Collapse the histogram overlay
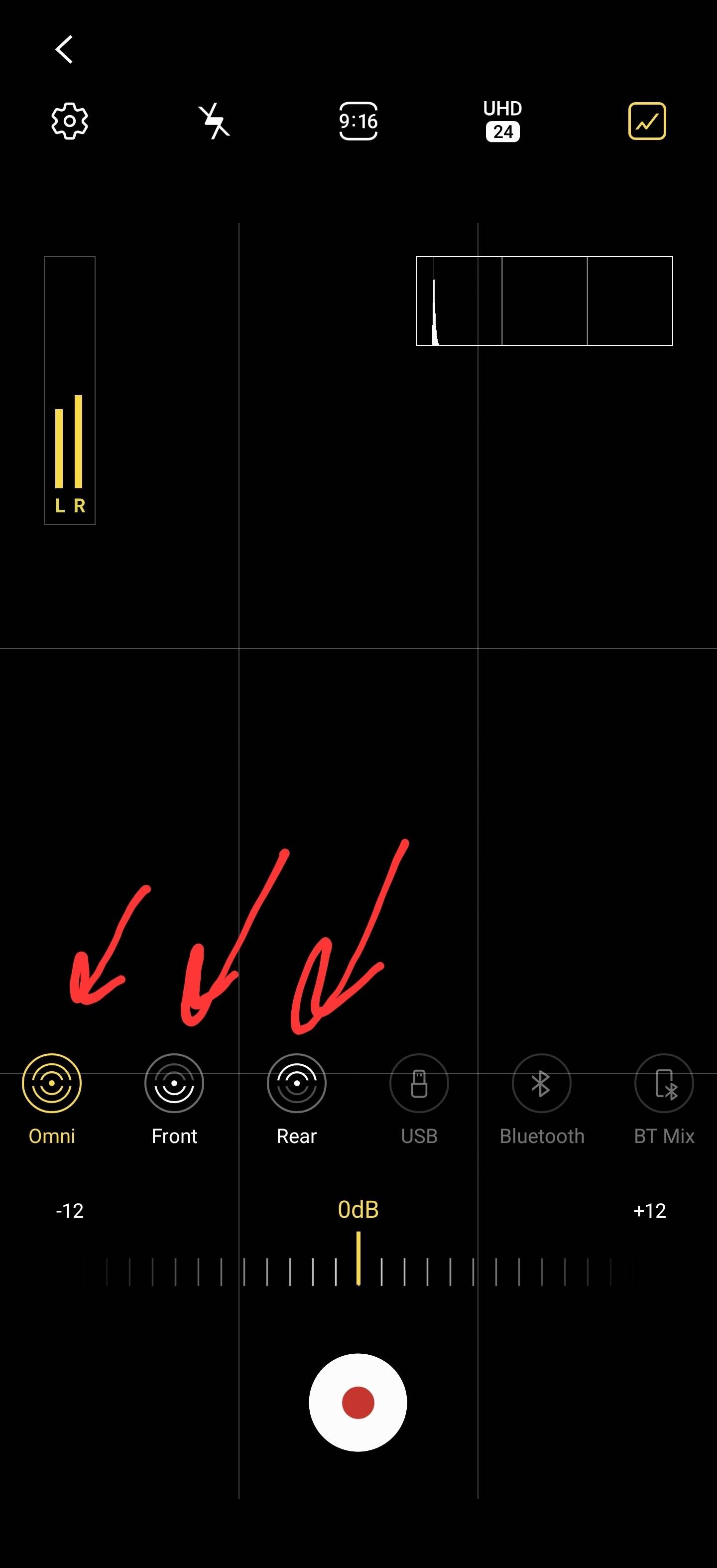The image size is (717, 1568). 544,301
